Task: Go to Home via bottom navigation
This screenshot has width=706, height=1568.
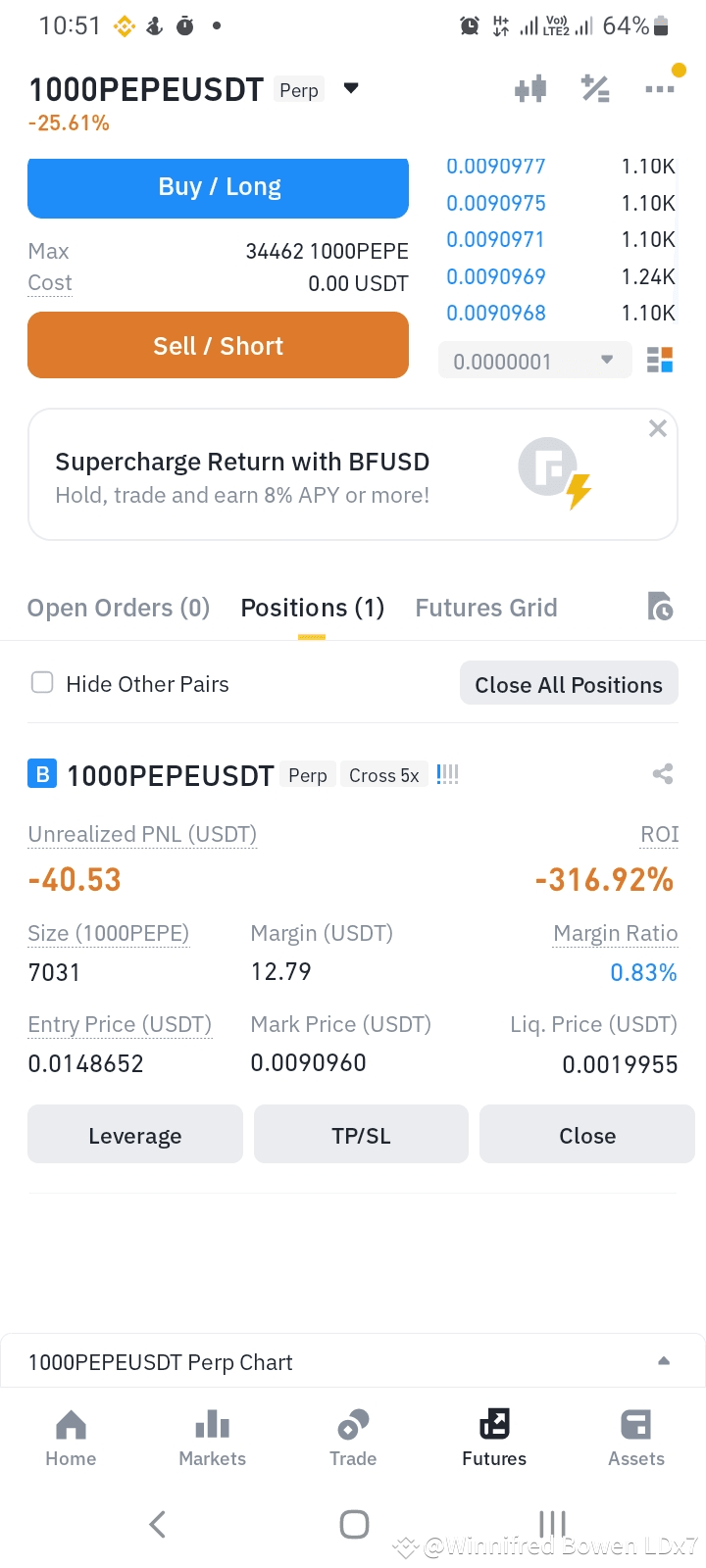Action: (x=70, y=1438)
